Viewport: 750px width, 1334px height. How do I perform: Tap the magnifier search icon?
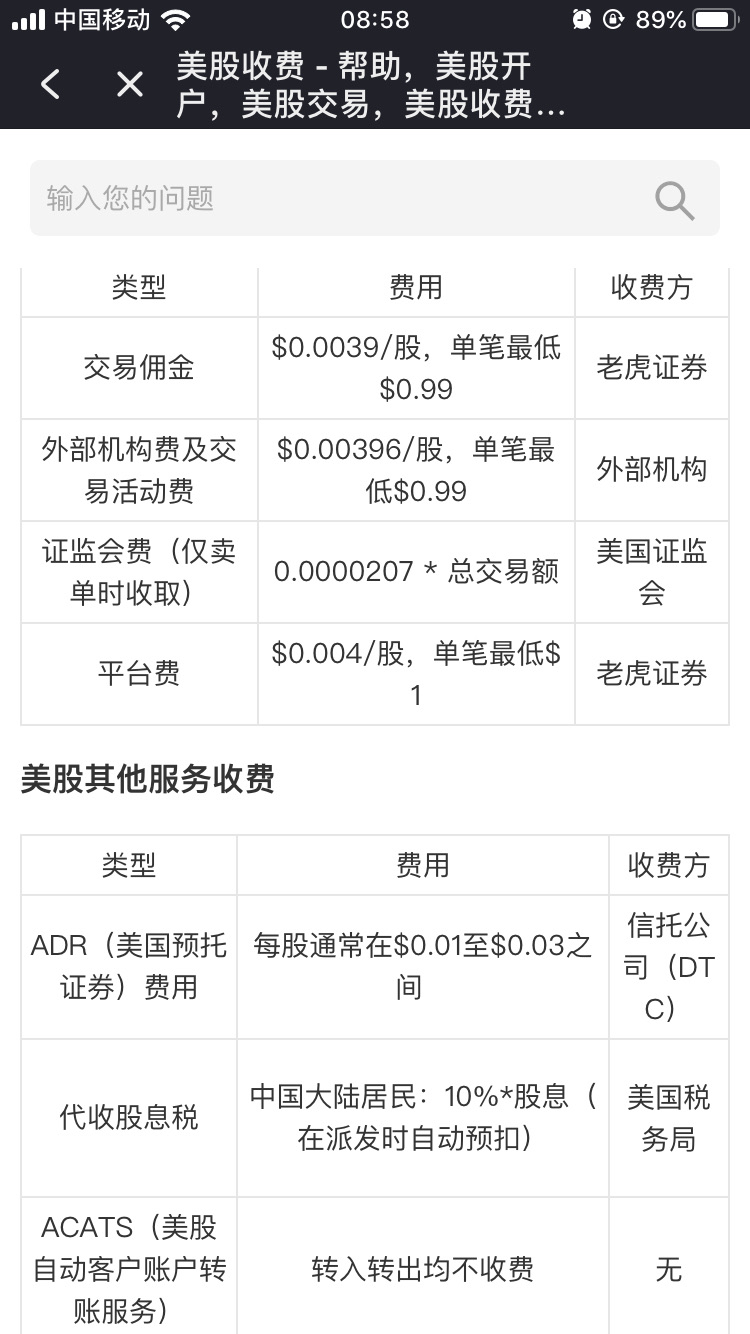click(x=674, y=200)
